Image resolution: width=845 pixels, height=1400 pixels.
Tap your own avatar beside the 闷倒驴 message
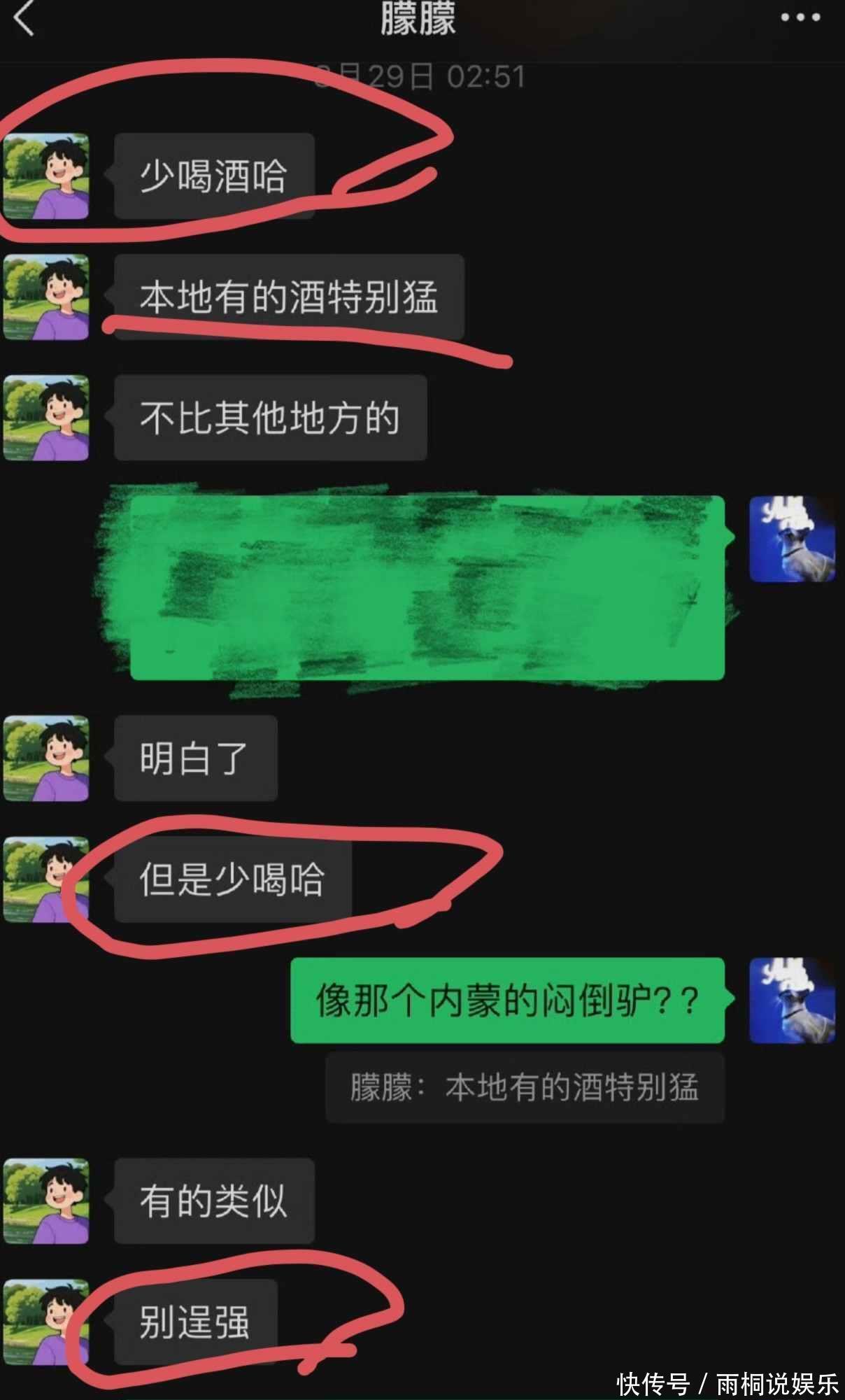point(792,1000)
